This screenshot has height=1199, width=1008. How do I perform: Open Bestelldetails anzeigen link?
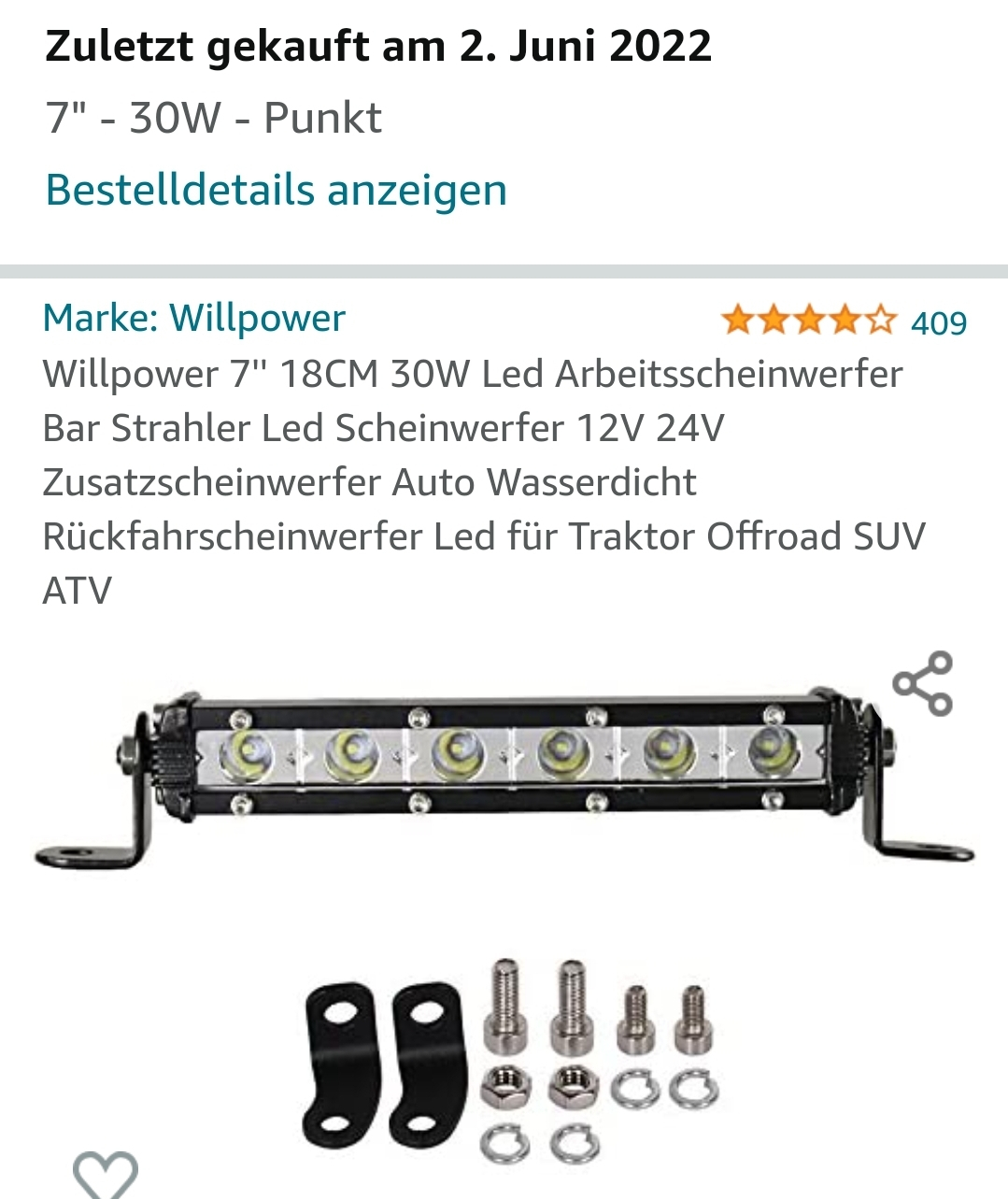tap(276, 190)
